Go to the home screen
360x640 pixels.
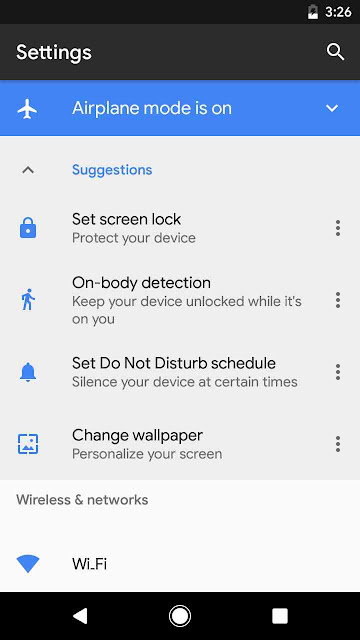[x=180, y=616]
